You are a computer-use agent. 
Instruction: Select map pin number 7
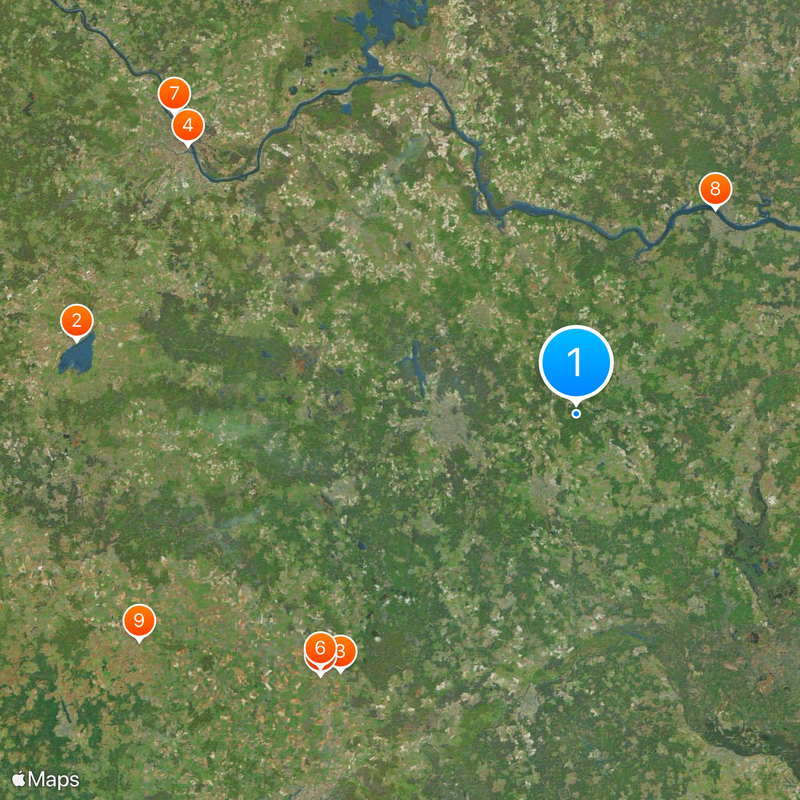(174, 93)
